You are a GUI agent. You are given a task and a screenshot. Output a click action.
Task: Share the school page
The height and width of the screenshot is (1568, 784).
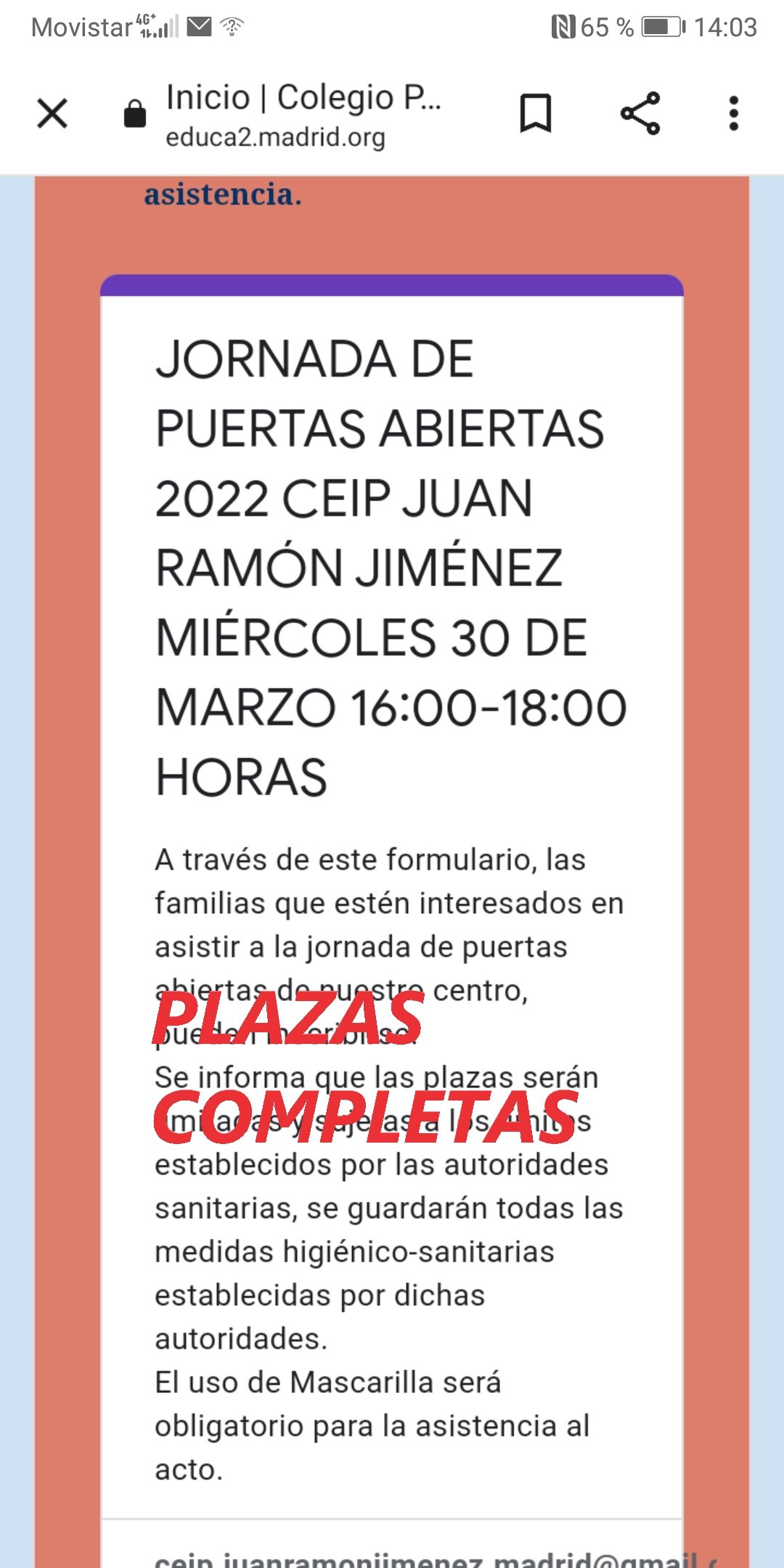click(x=640, y=114)
